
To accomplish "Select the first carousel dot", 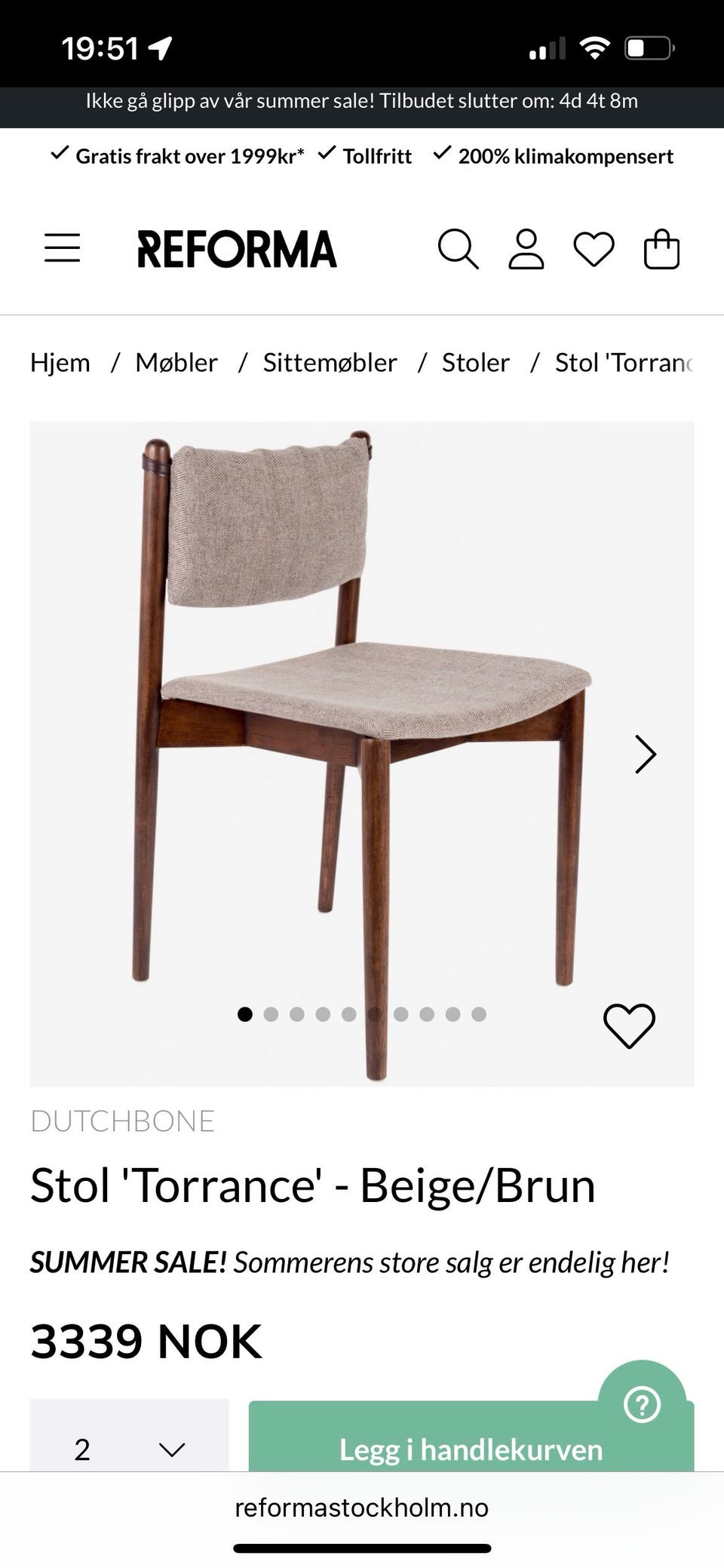I will (244, 1013).
